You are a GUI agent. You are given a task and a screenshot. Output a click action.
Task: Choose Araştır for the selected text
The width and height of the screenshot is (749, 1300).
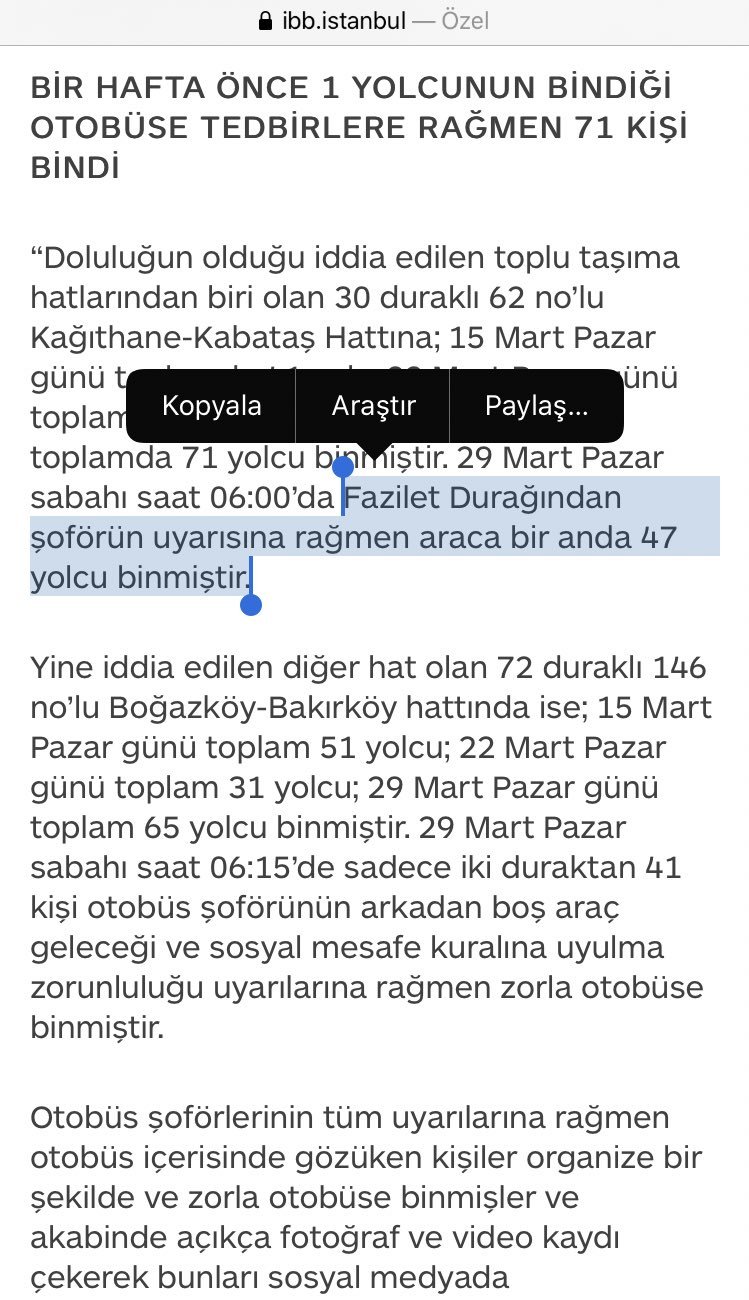[x=373, y=406]
